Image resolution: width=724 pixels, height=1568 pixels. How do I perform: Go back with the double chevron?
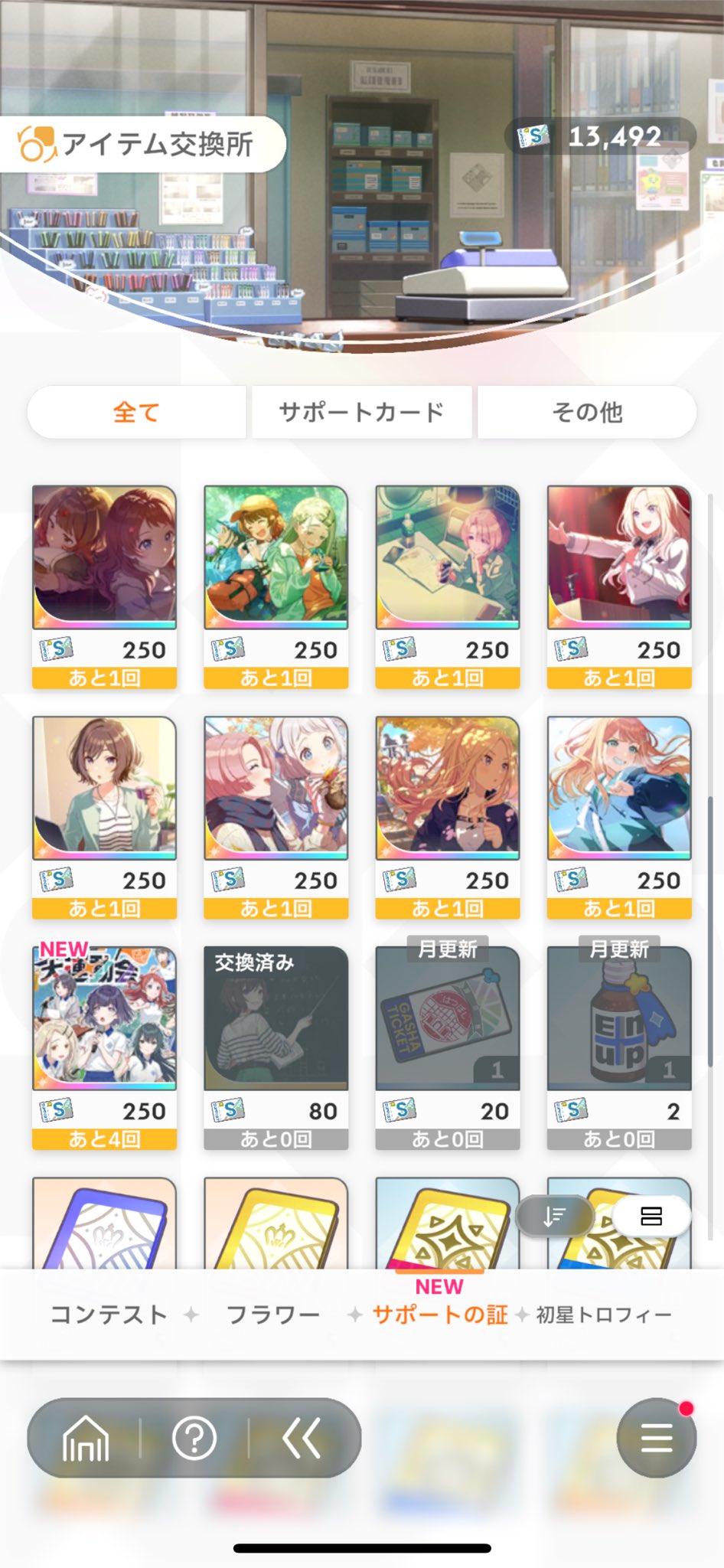(x=302, y=1438)
